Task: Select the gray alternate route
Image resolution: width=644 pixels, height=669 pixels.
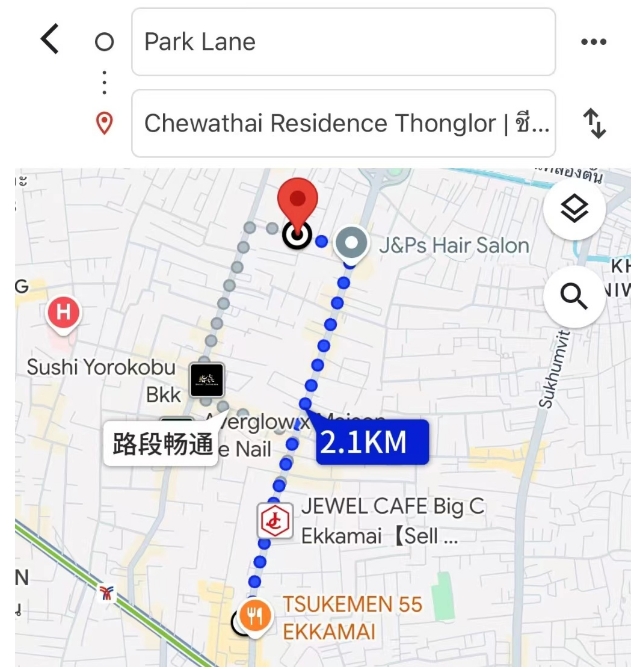Action: pyautogui.click(x=224, y=300)
